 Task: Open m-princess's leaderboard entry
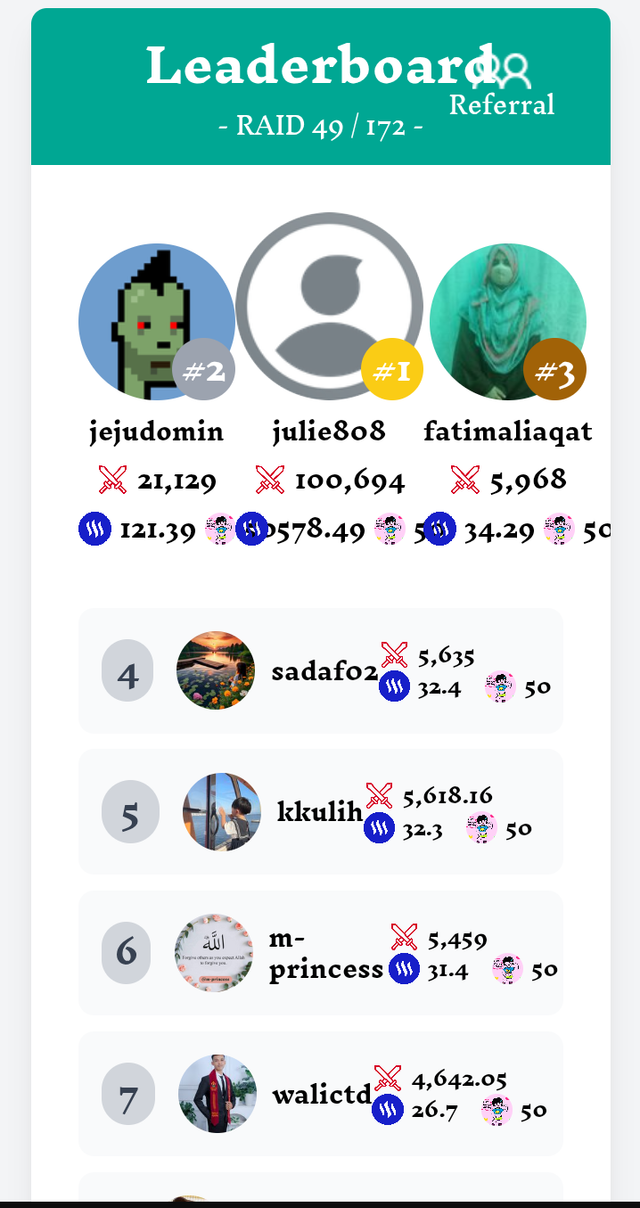pos(320,953)
